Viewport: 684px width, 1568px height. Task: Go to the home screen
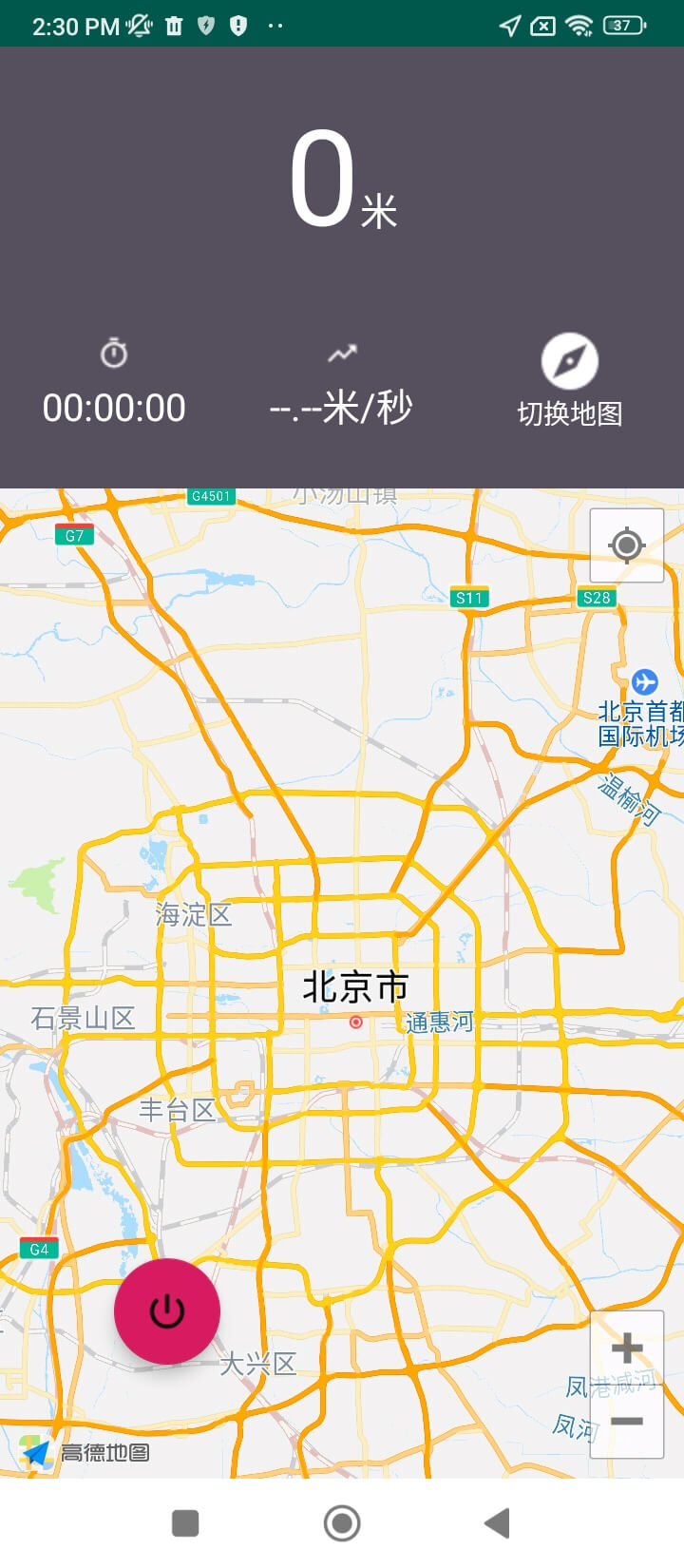(342, 1523)
